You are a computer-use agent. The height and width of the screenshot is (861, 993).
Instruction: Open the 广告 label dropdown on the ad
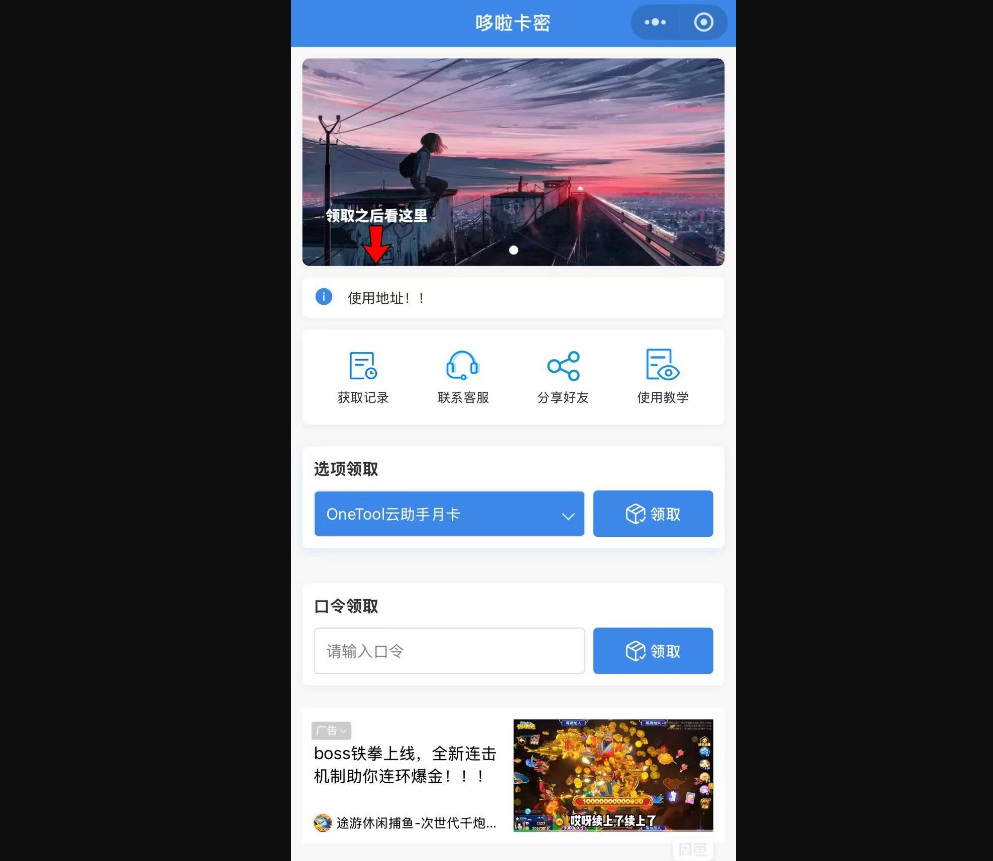(331, 731)
